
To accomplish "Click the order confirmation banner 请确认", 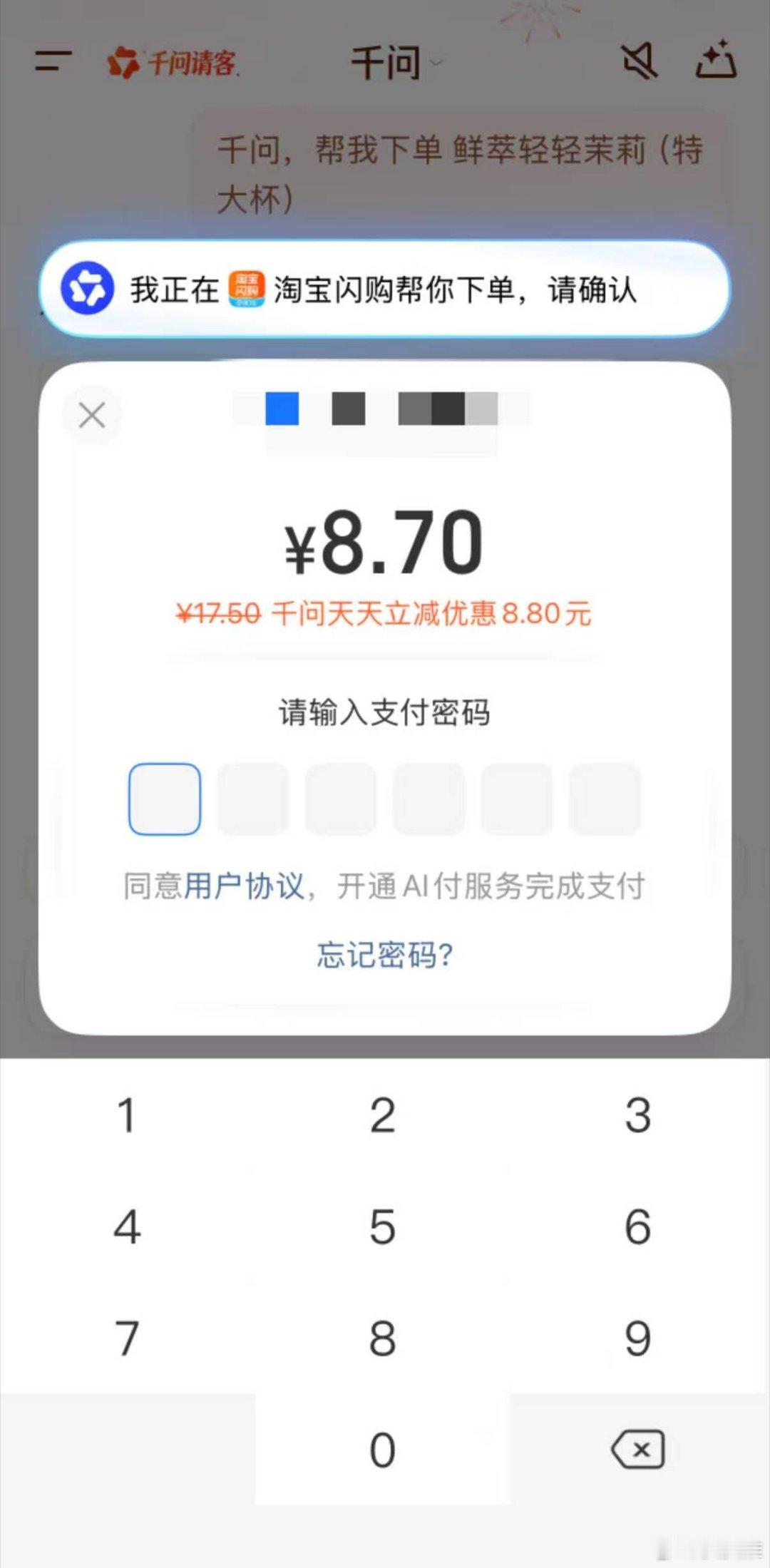I will click(594, 289).
